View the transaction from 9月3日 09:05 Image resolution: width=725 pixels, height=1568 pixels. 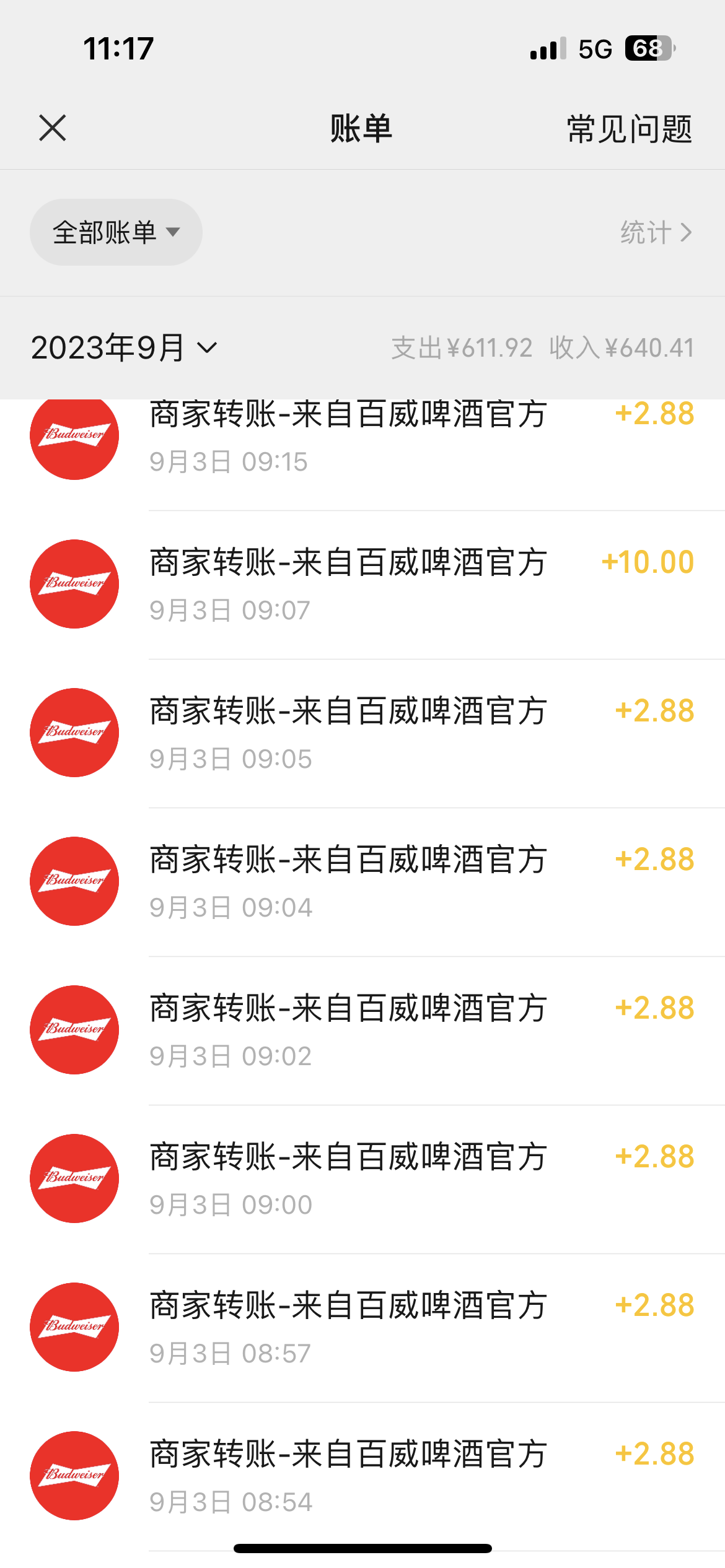[362, 734]
